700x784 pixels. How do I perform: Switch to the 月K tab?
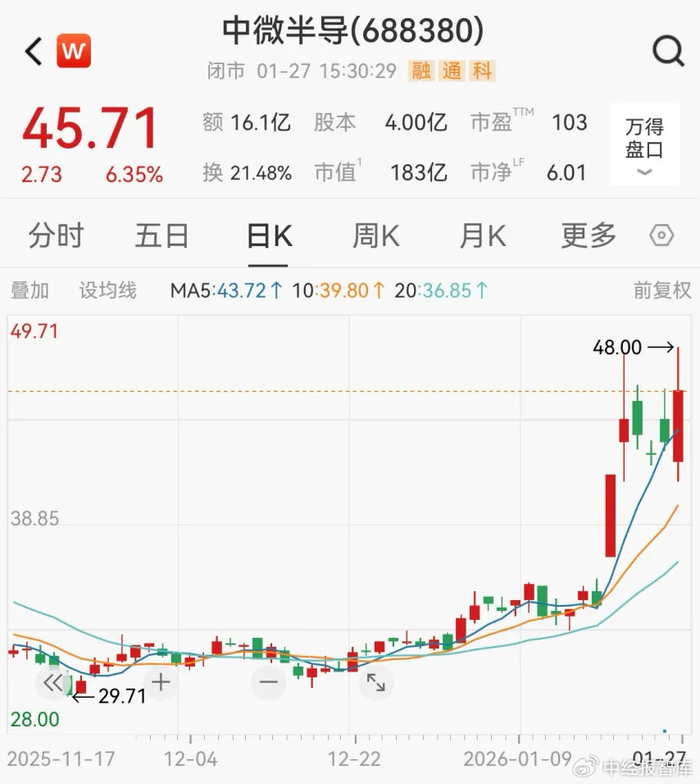(482, 236)
